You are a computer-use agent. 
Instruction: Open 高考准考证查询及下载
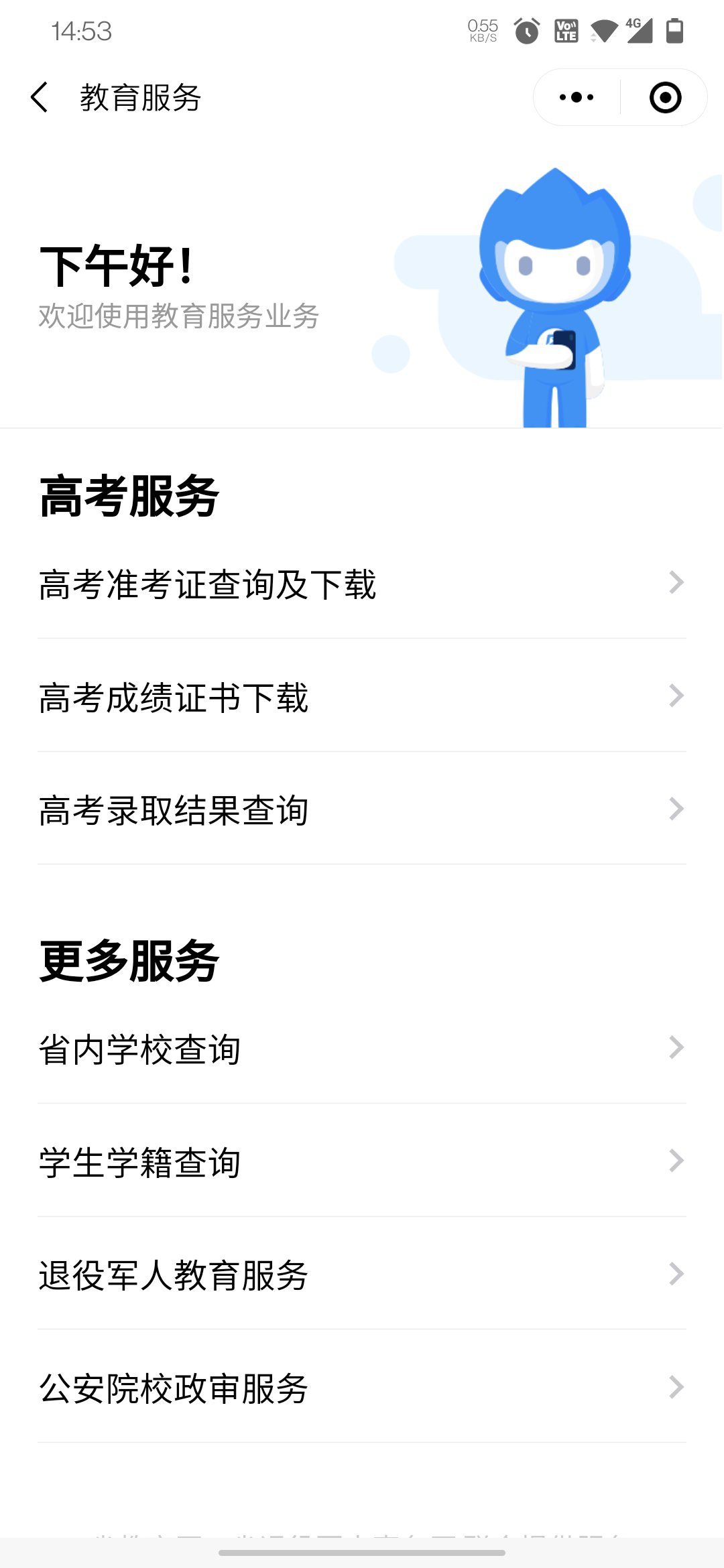tap(362, 584)
